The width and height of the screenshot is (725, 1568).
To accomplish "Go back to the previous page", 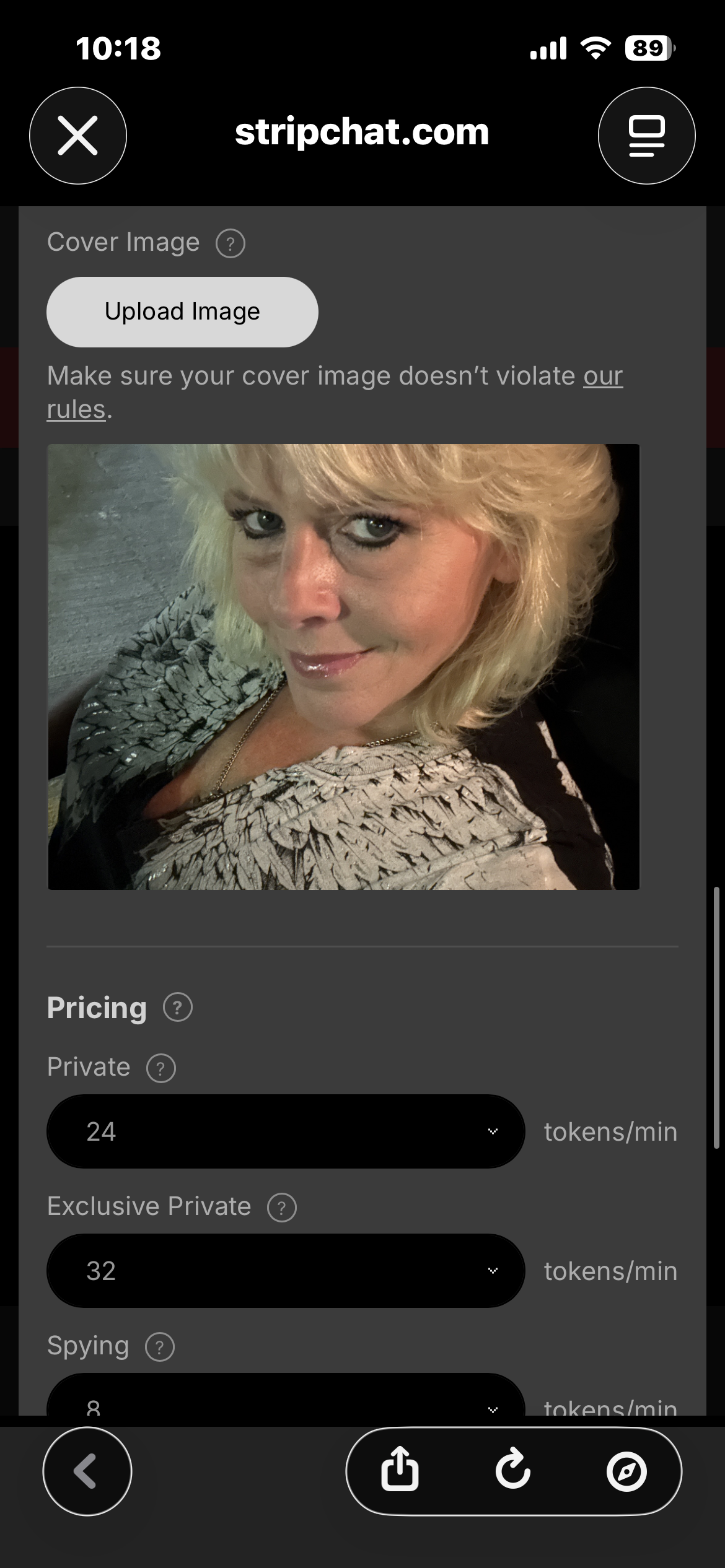I will pyautogui.click(x=87, y=1471).
